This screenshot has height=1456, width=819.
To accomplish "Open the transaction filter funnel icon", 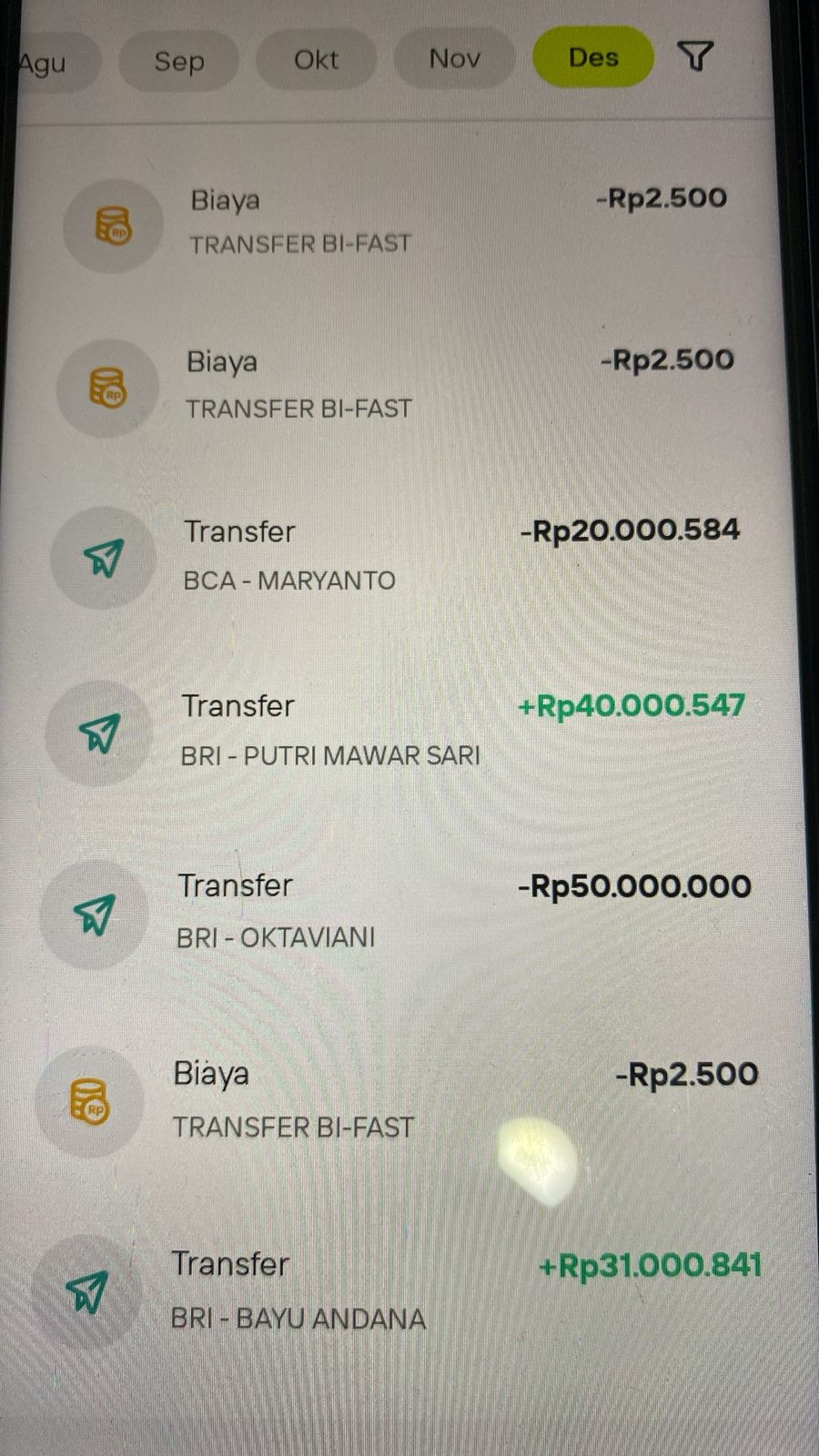I will point(695,56).
